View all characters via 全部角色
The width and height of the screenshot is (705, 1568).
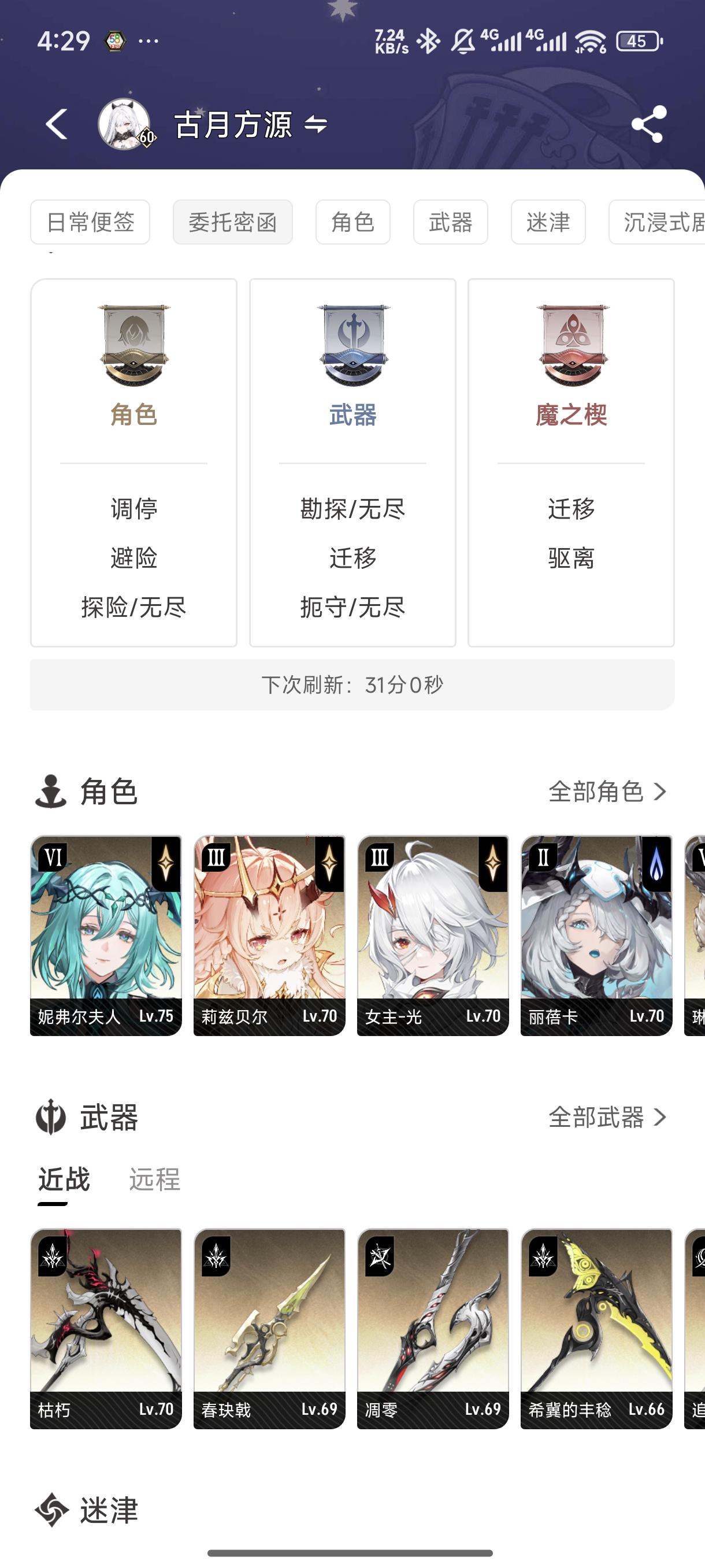[x=607, y=792]
